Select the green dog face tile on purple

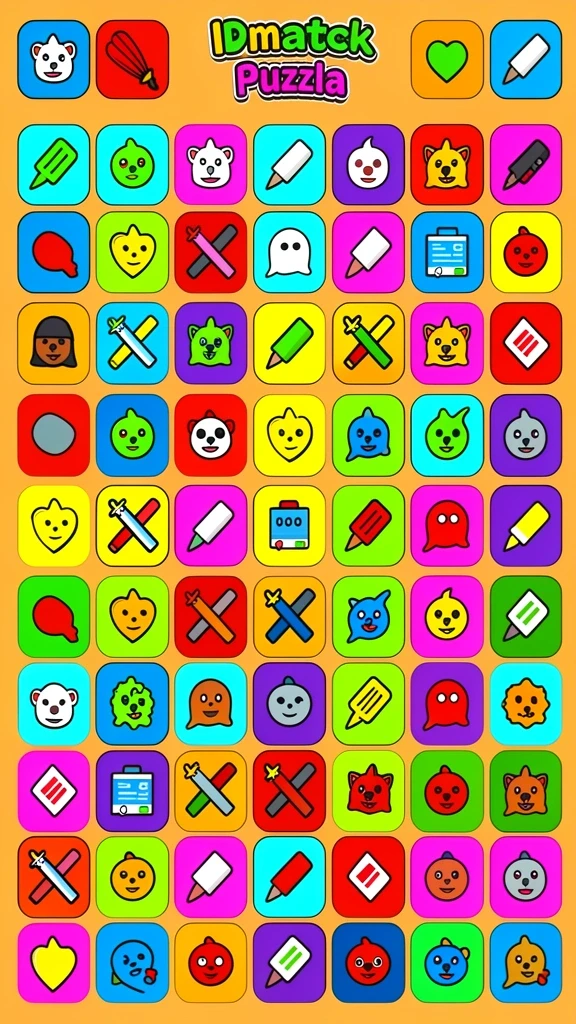[210, 344]
